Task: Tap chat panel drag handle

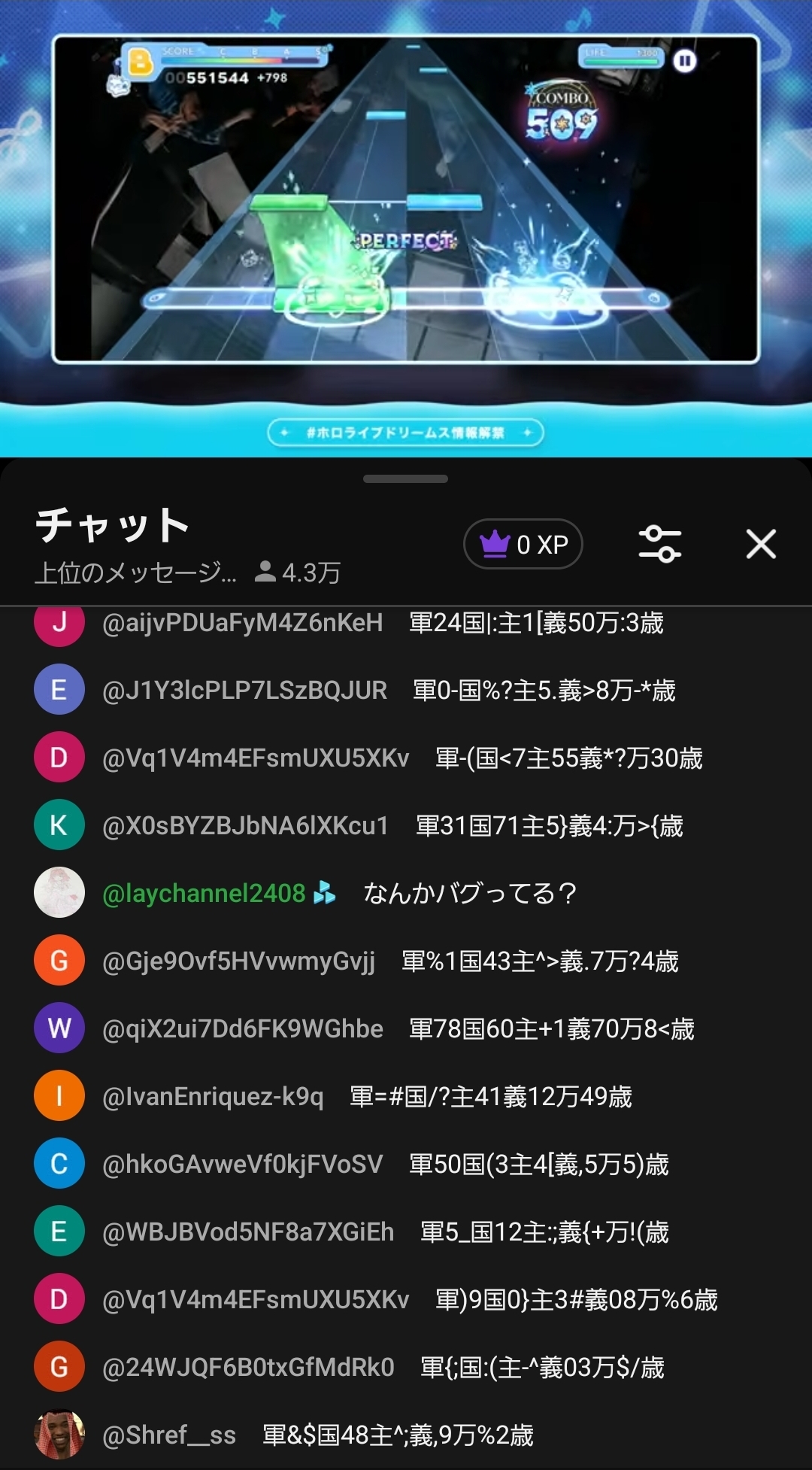Action: click(405, 478)
